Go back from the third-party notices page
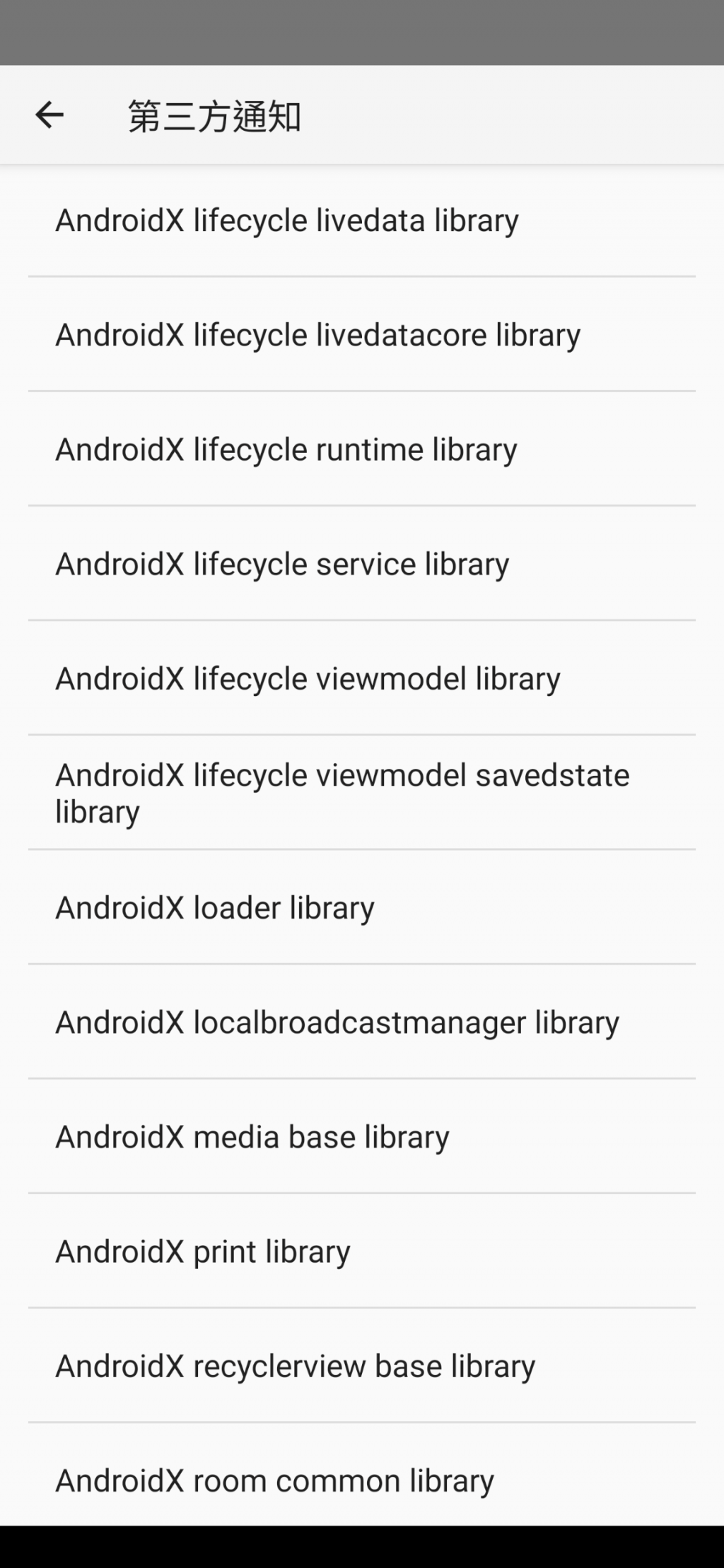 click(49, 115)
